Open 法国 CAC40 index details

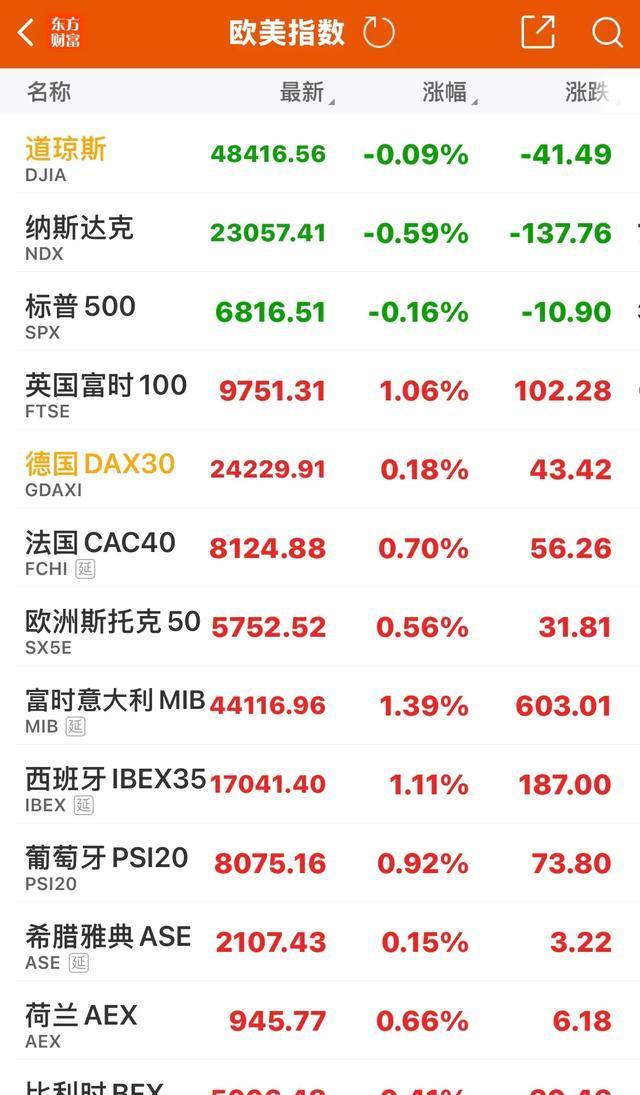tap(100, 553)
